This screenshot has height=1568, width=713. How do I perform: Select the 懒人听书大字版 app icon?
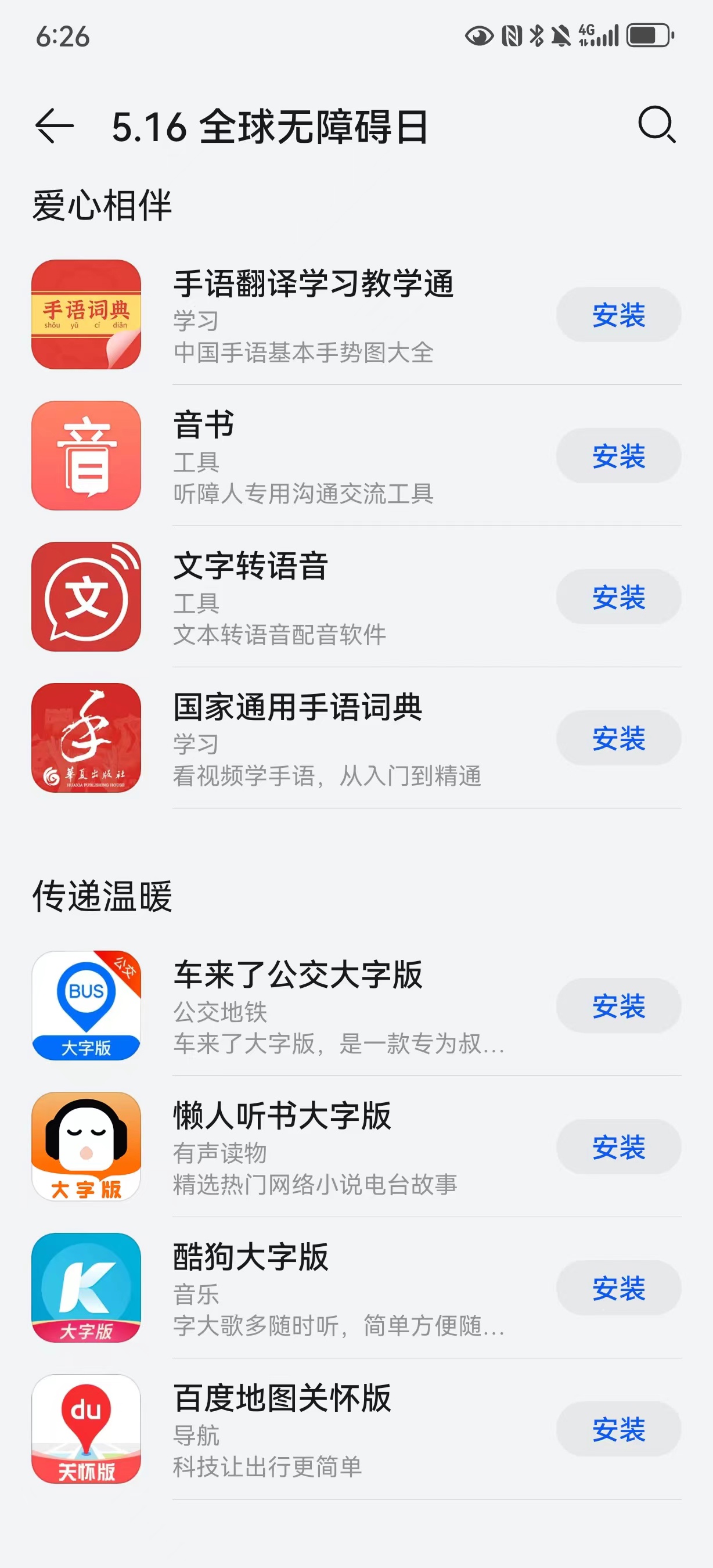pyautogui.click(x=87, y=1148)
